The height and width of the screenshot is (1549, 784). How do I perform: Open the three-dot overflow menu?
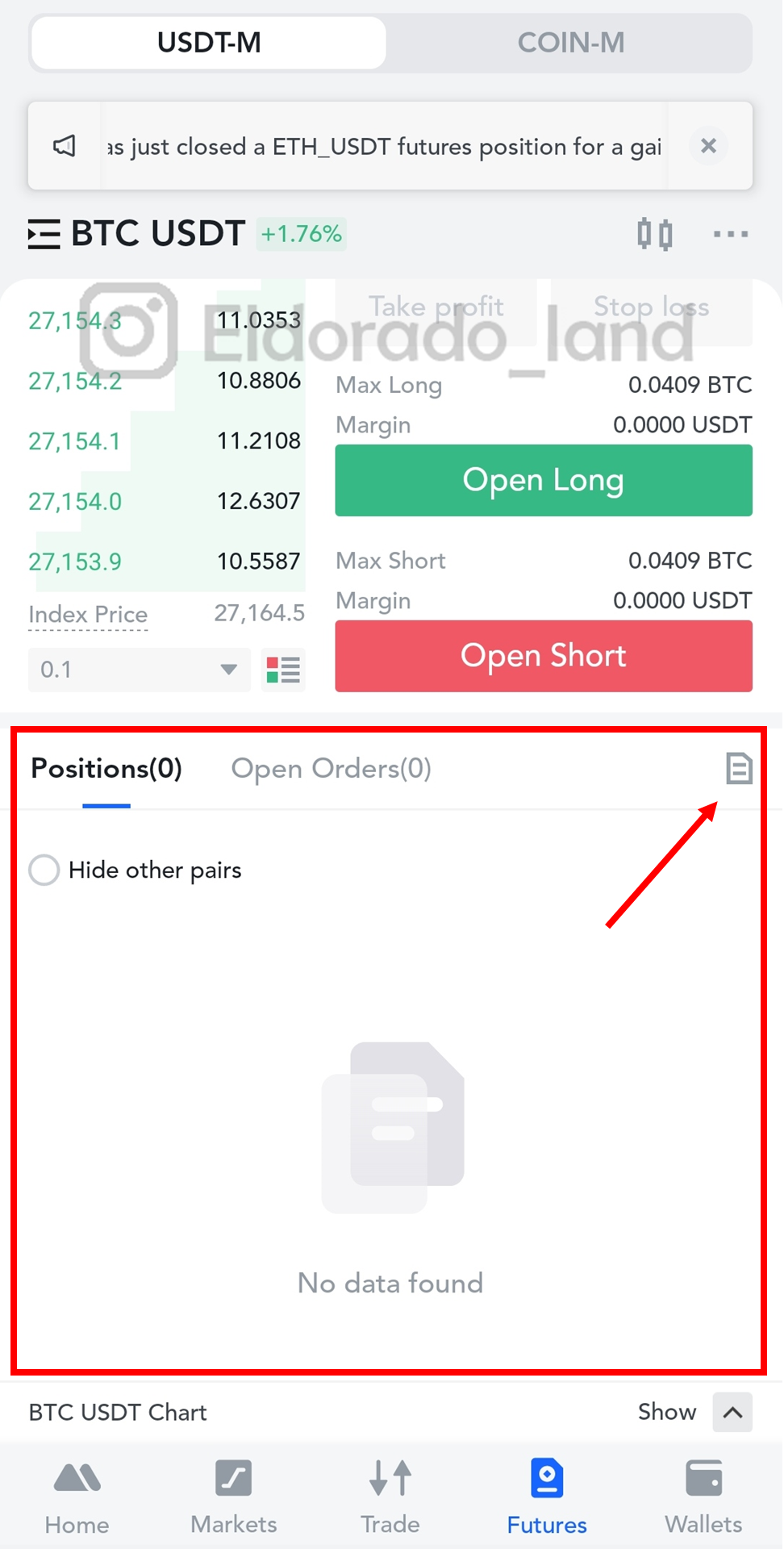[x=731, y=234]
